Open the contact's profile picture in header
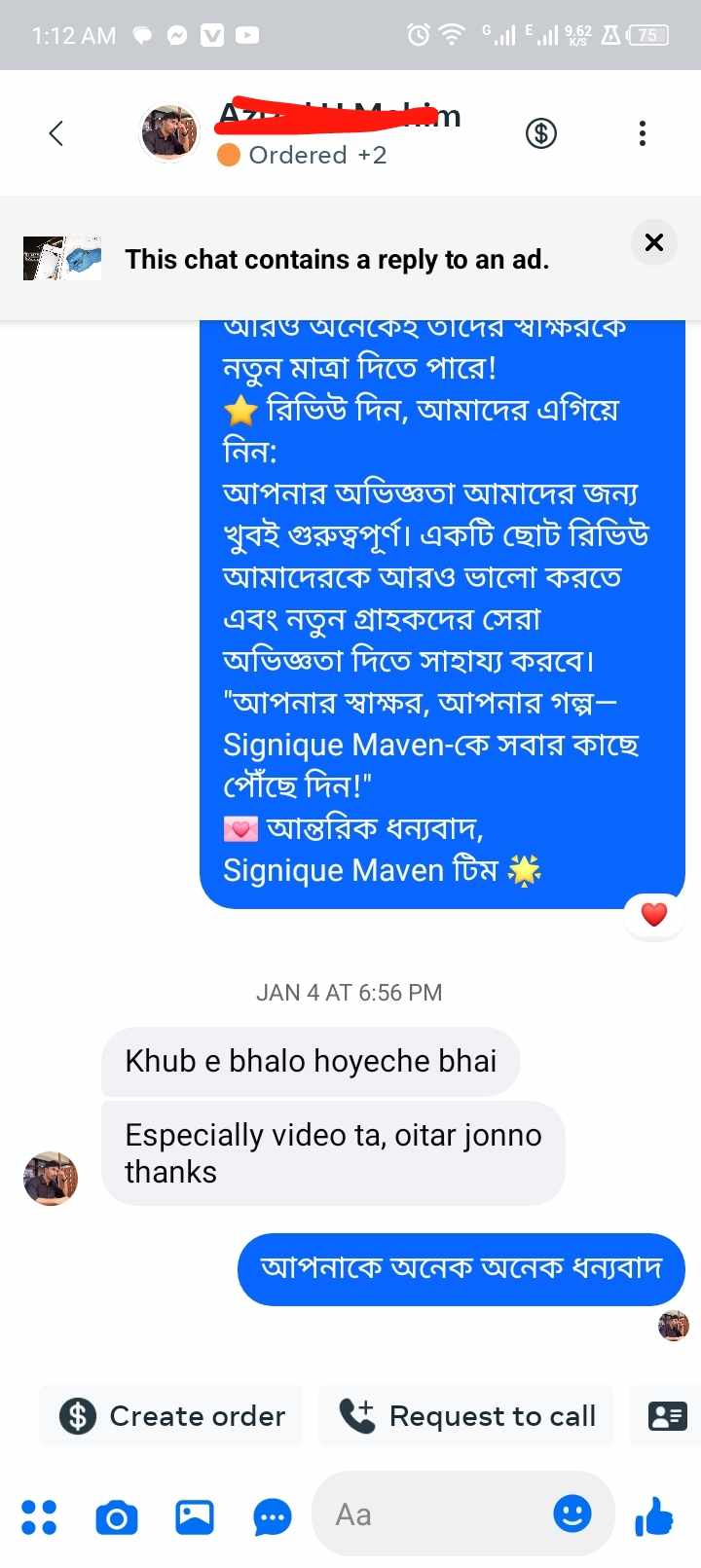This screenshot has width=701, height=1568. click(169, 133)
